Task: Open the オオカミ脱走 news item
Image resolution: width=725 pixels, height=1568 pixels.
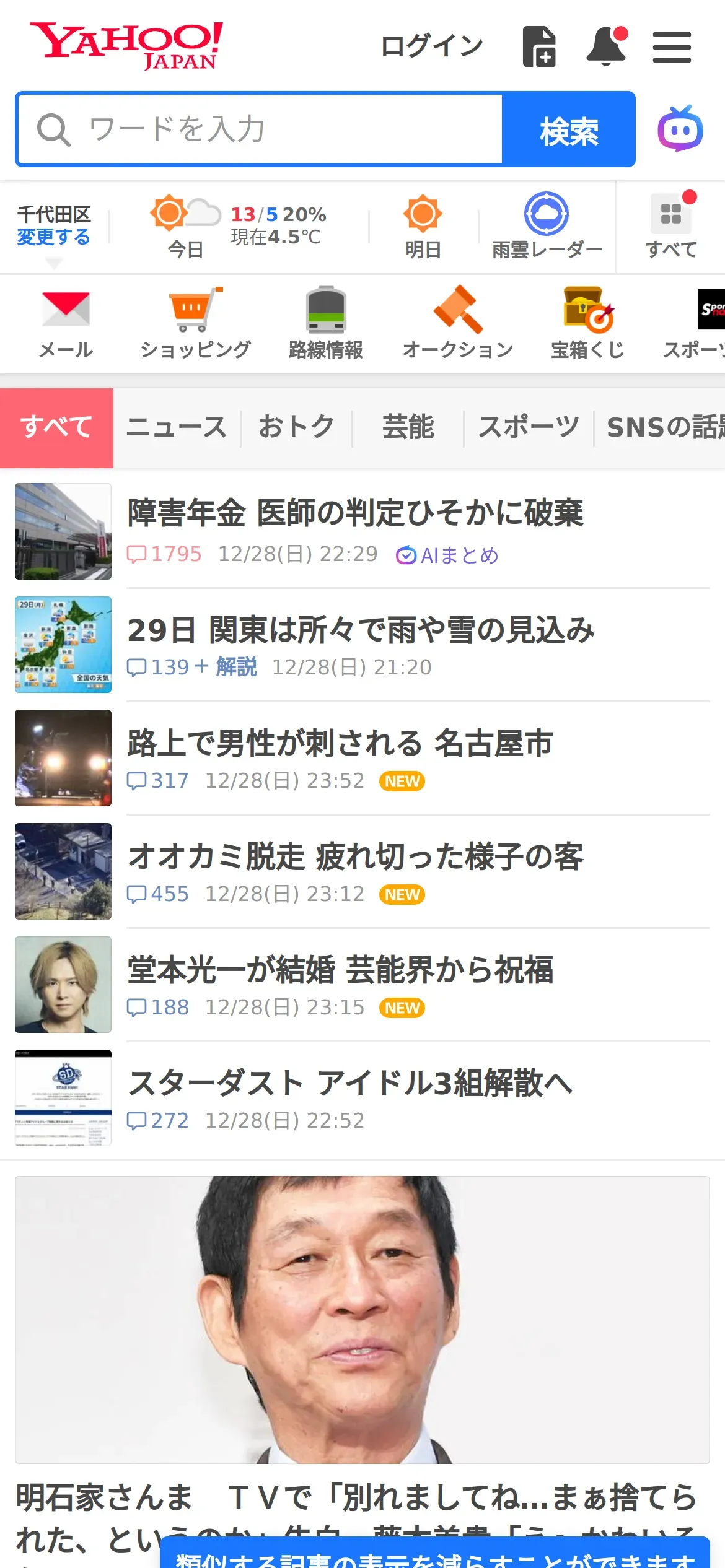Action: (x=355, y=857)
